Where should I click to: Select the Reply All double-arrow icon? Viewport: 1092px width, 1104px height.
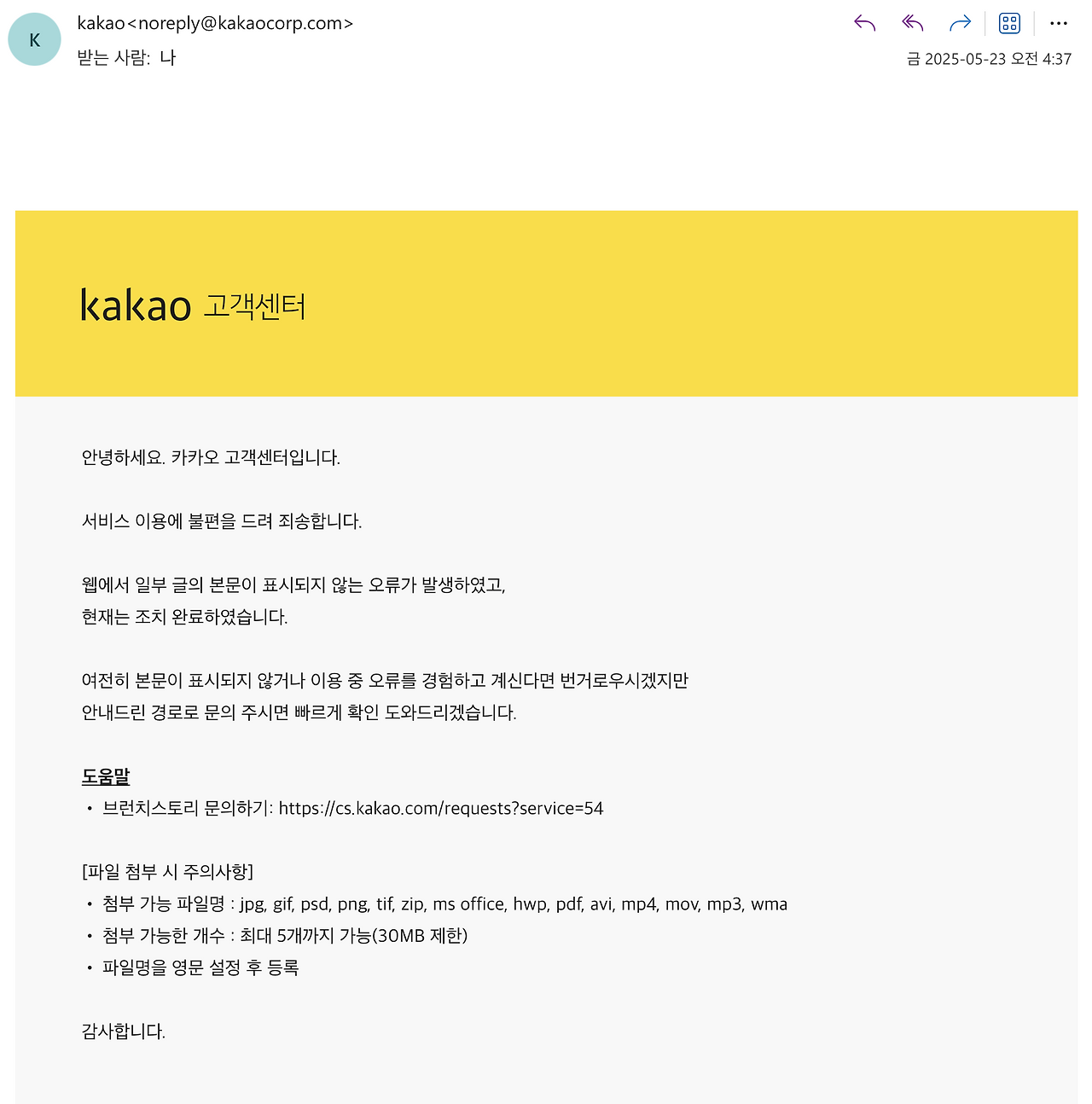pyautogui.click(x=911, y=23)
